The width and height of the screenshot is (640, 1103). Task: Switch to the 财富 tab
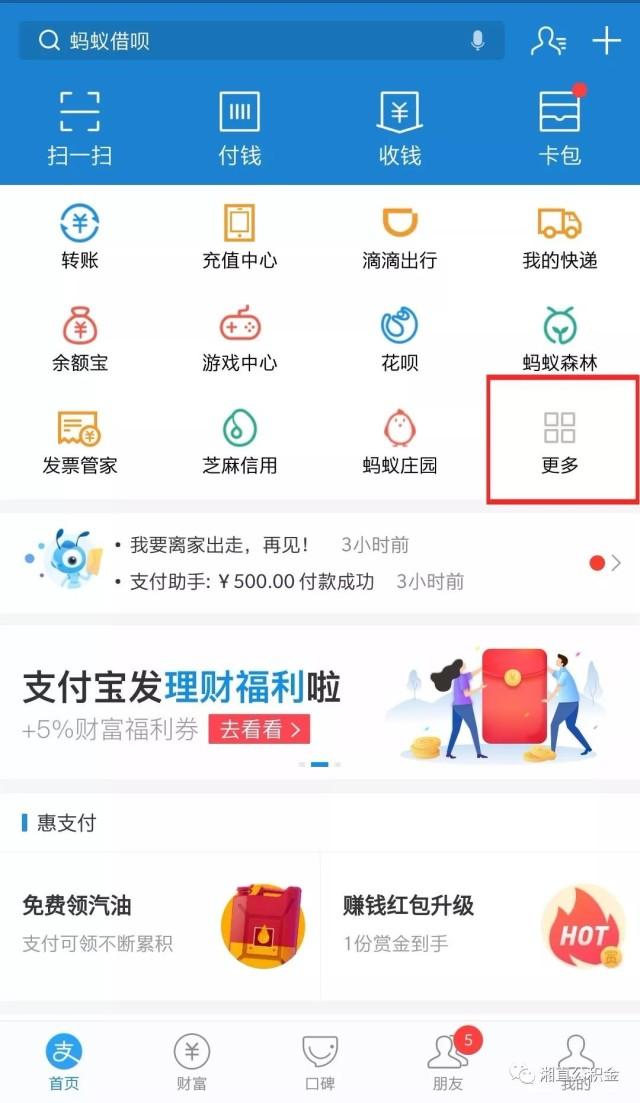pos(192,1062)
